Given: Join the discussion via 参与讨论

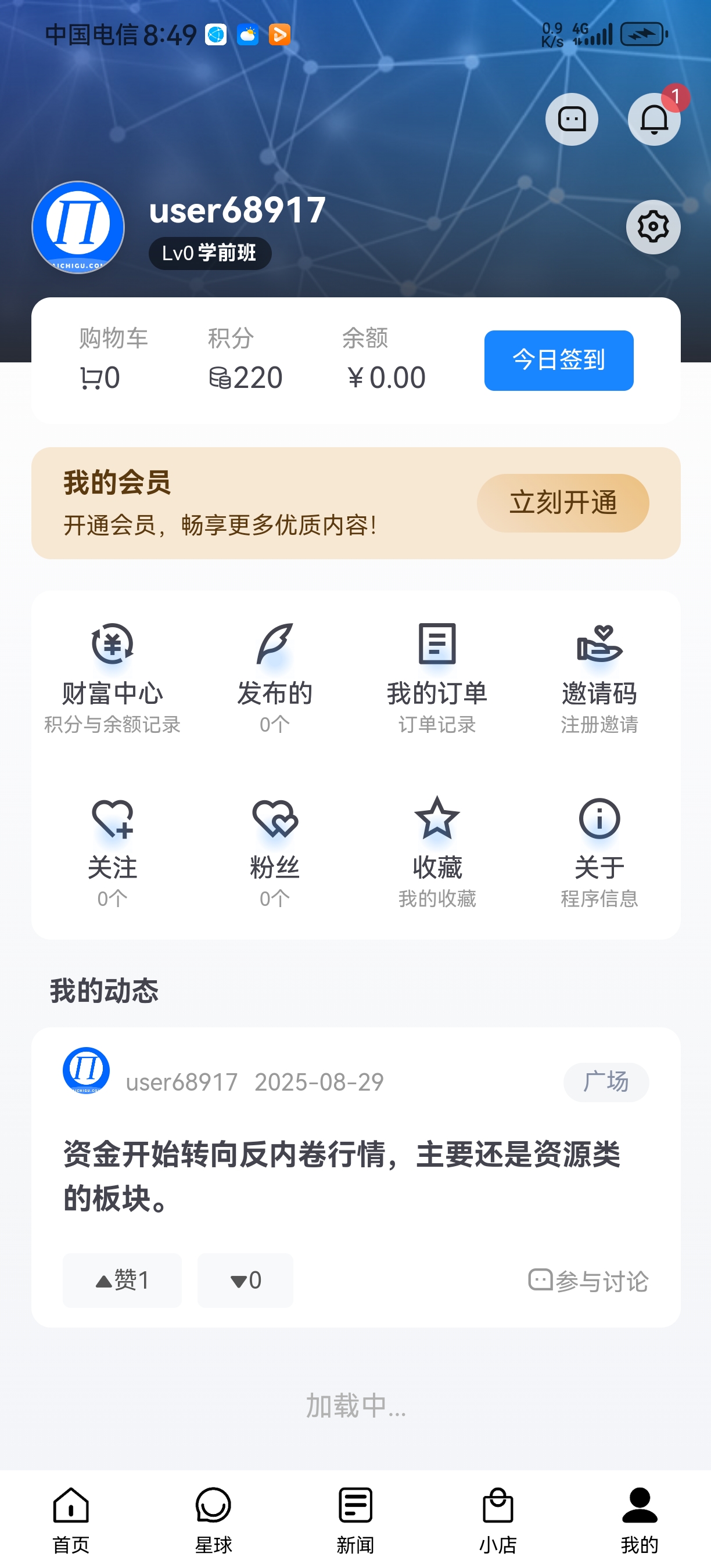Looking at the screenshot, I should click(588, 1281).
